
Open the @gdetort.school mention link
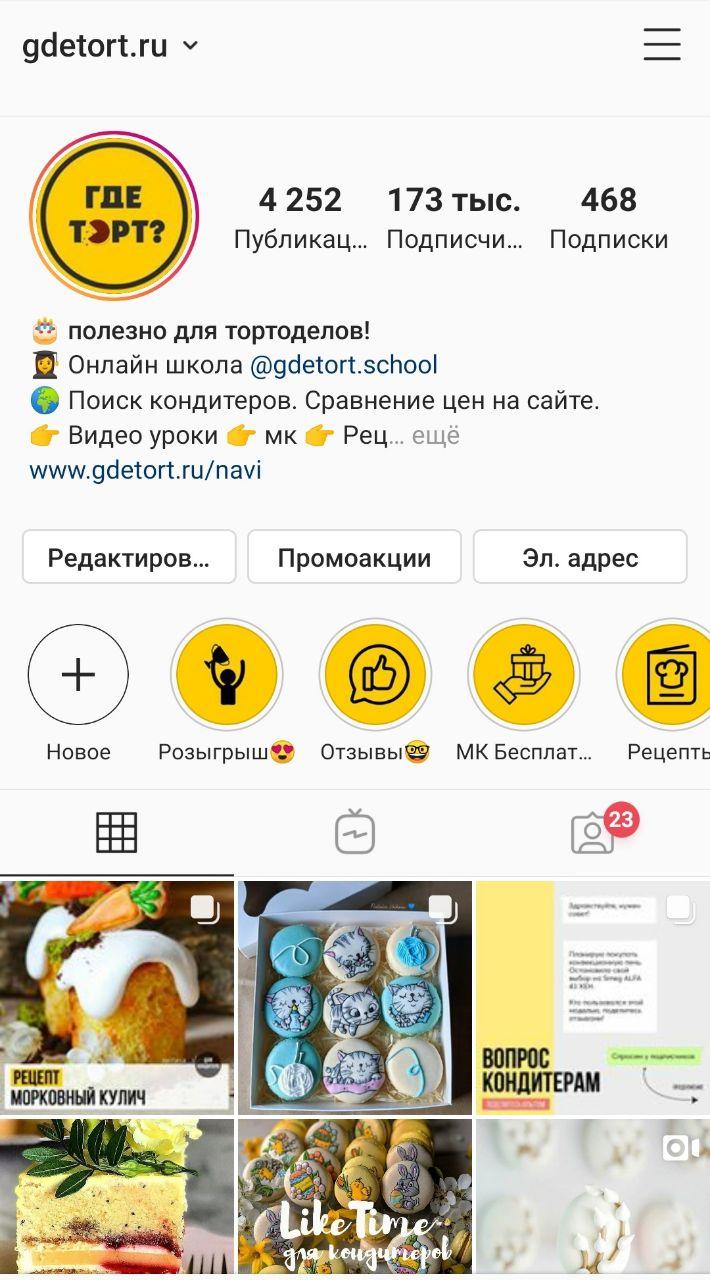[x=343, y=365]
